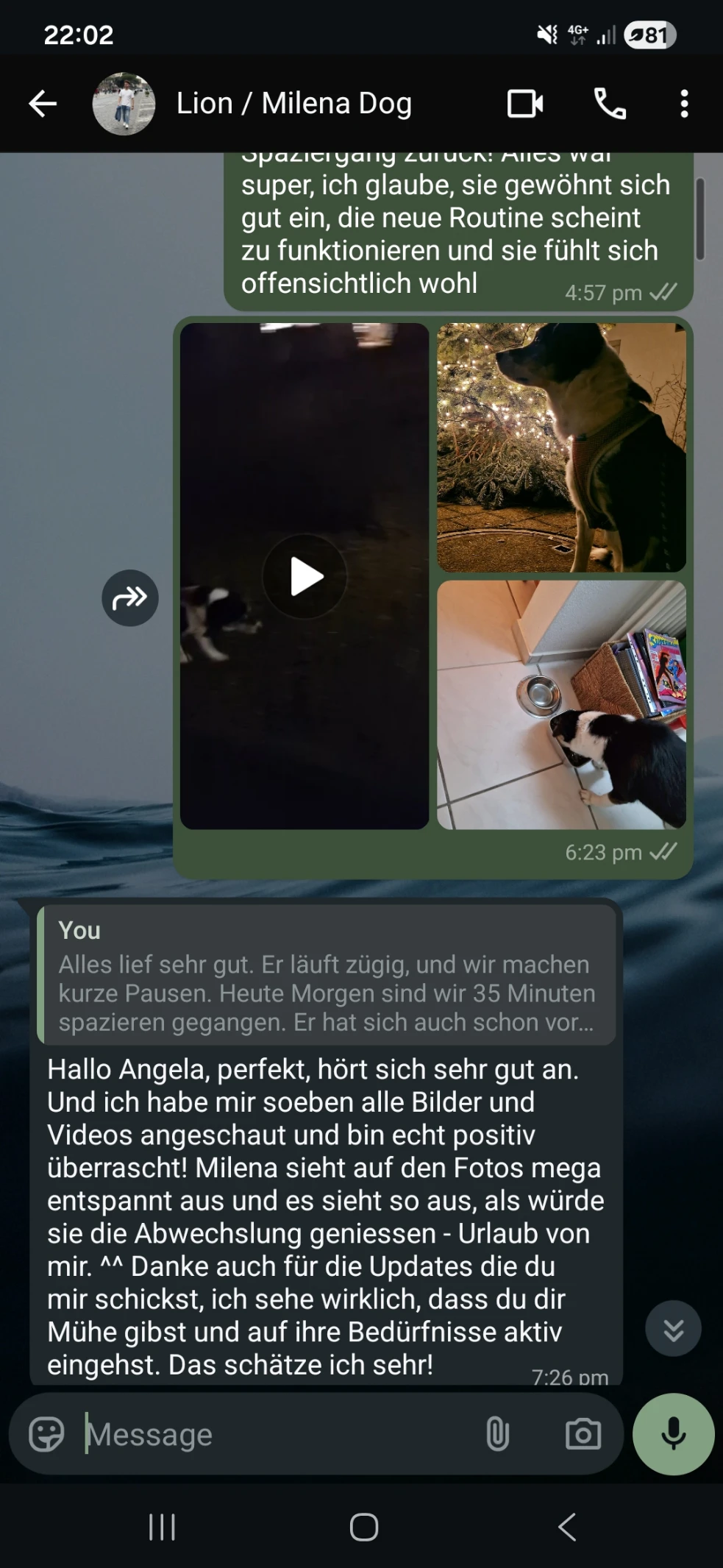Attach a file with the paperclip
Screen dimensions: 723x1568
(498, 1434)
